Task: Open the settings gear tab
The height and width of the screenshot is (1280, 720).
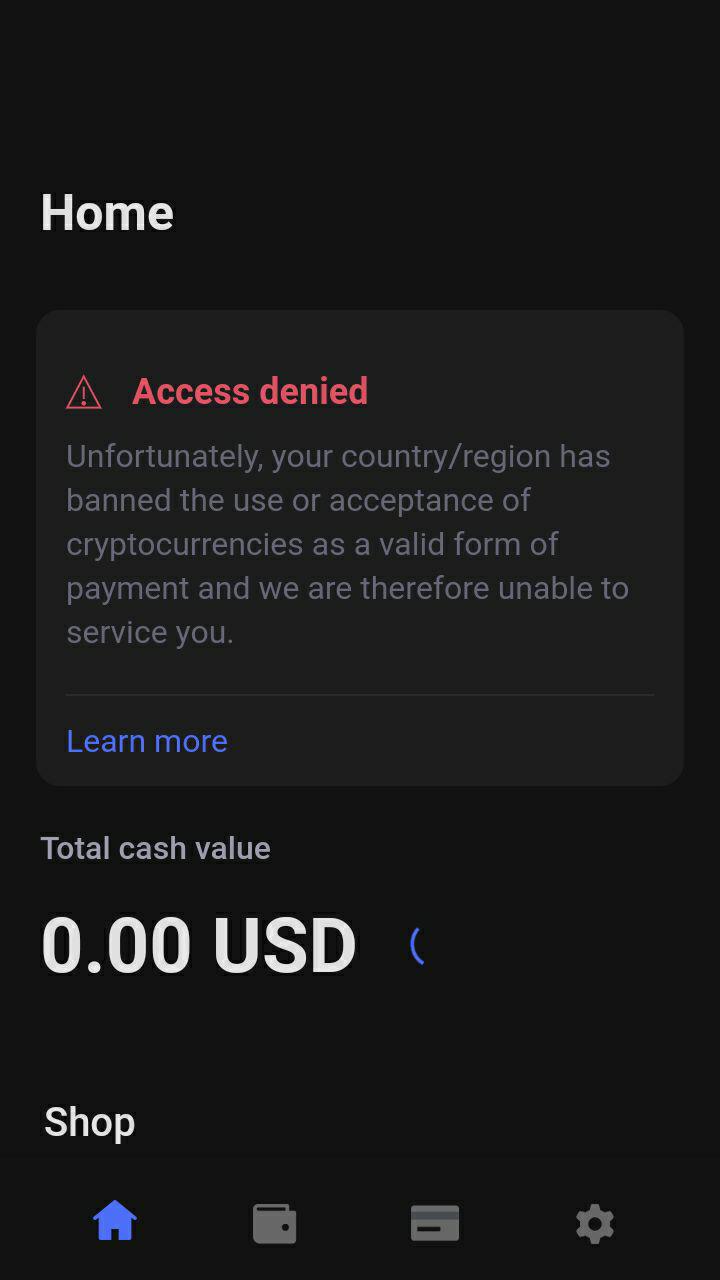Action: point(595,1223)
